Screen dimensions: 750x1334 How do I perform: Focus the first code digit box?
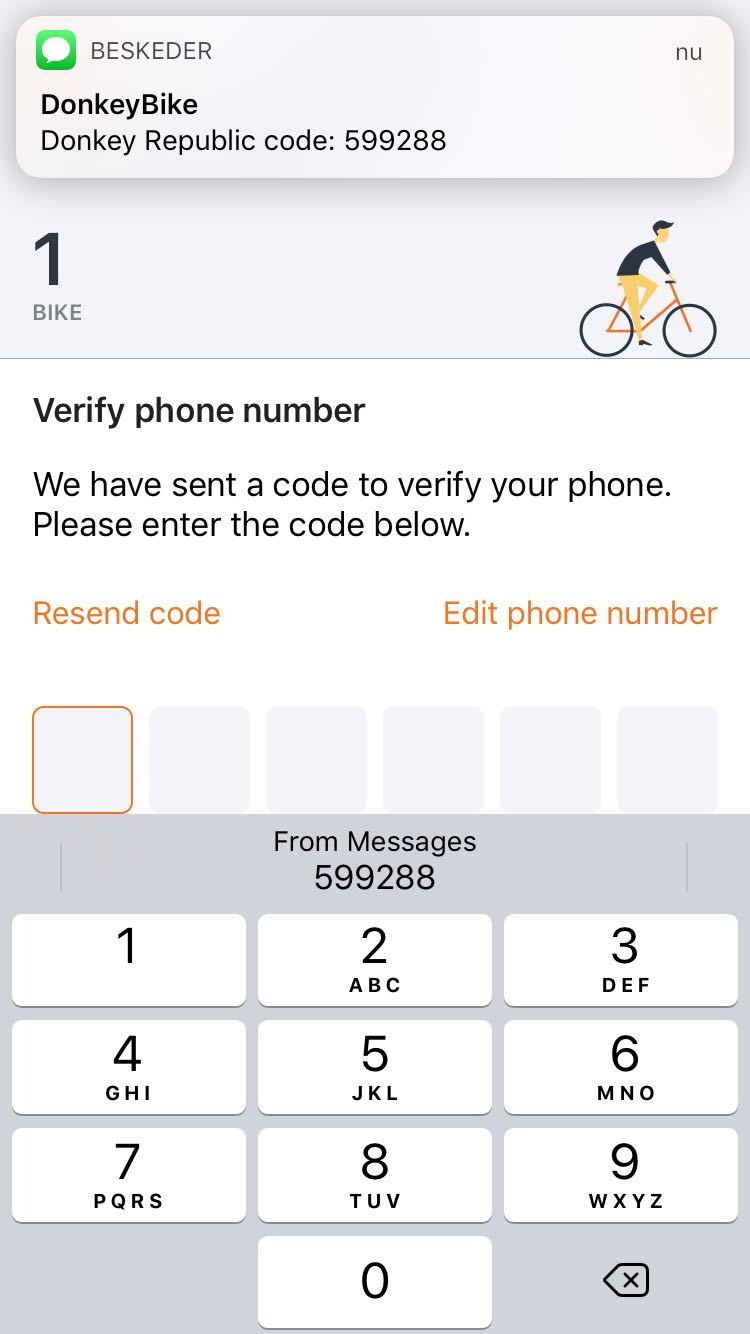pos(83,760)
